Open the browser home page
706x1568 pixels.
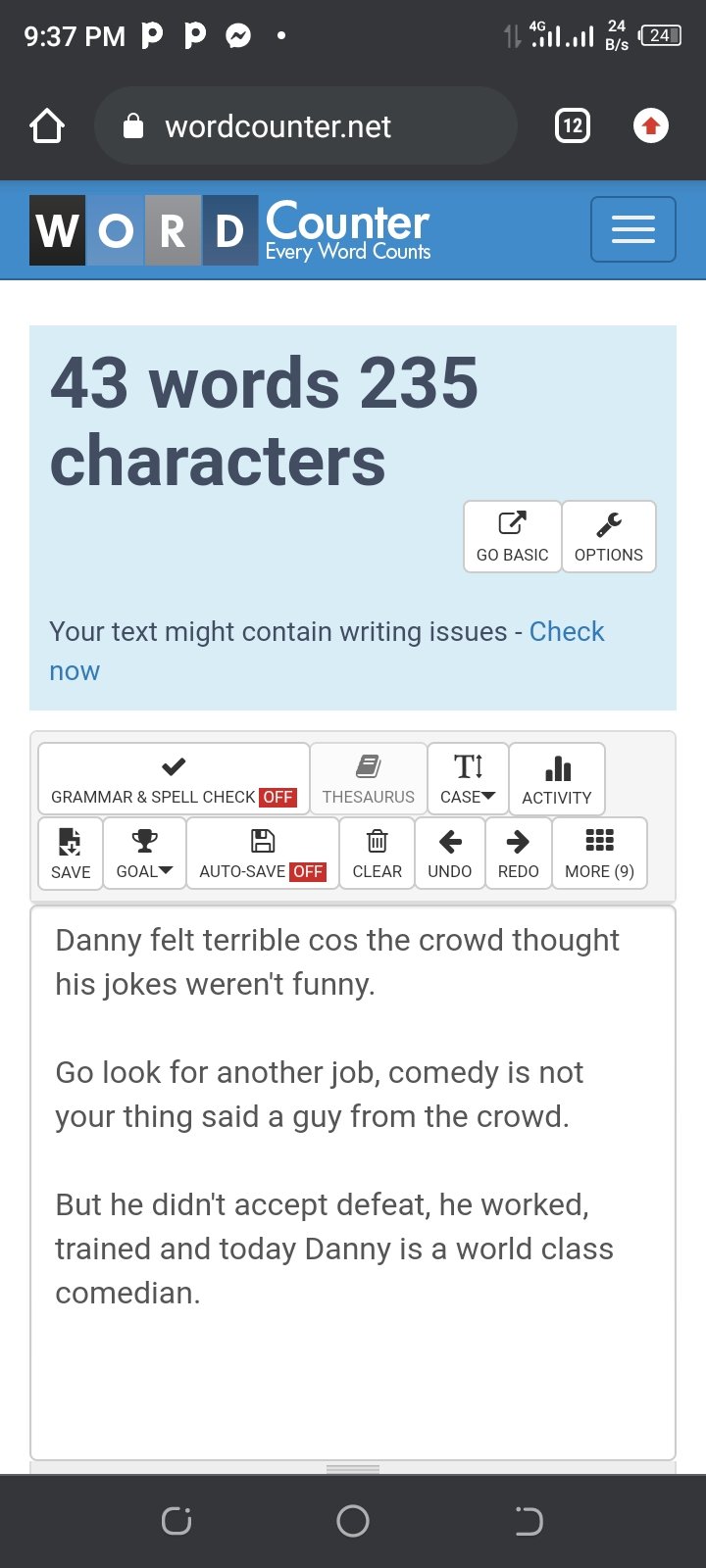pos(47,126)
